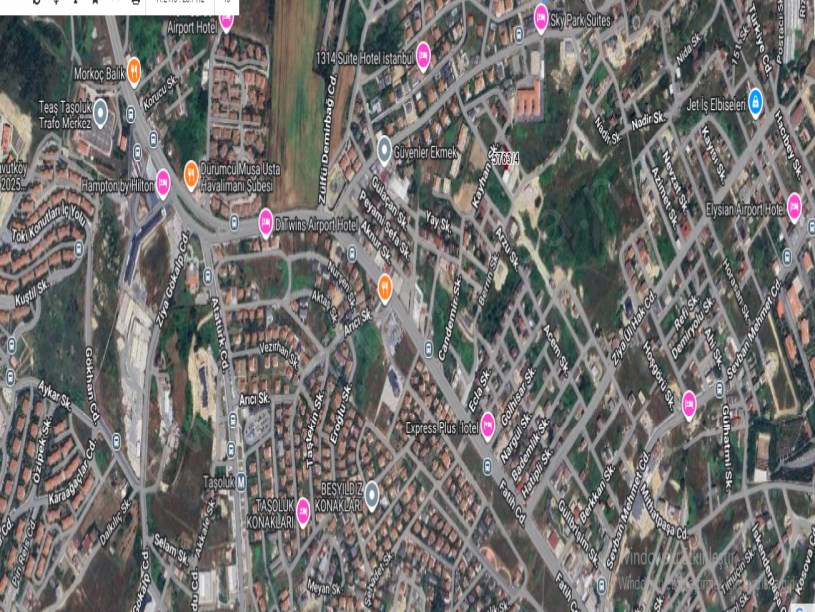Open the Sky Park Suites hotel marker
Viewport: 815px width, 612px height.
pyautogui.click(x=541, y=16)
